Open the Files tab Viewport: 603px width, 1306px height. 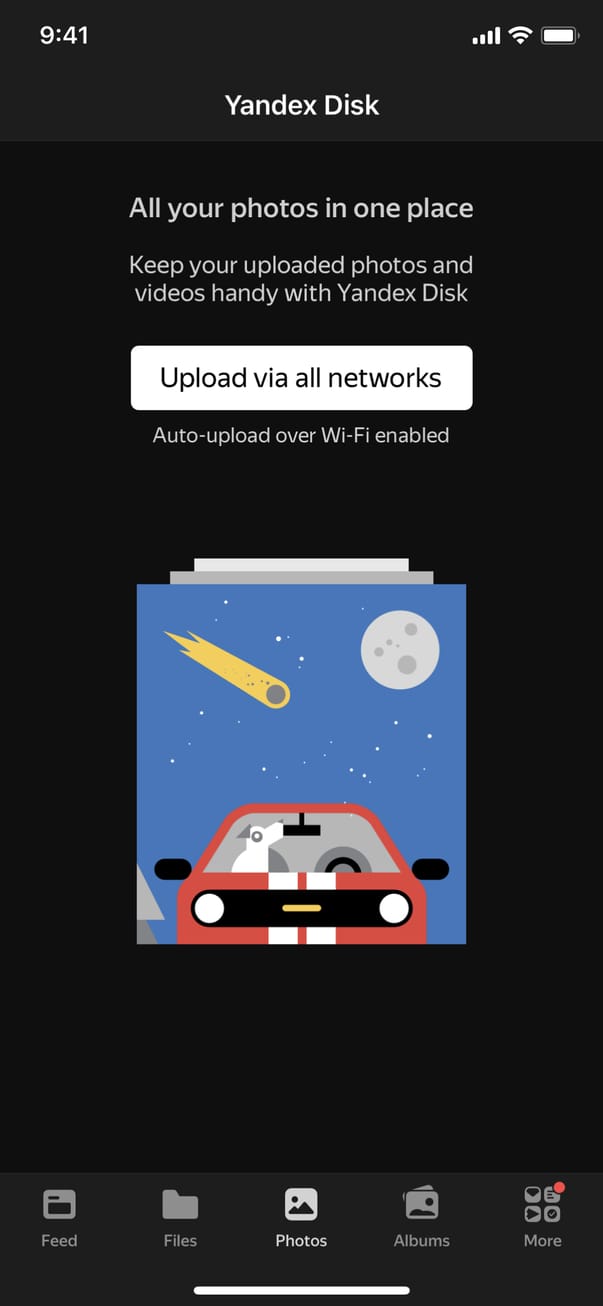click(180, 1216)
